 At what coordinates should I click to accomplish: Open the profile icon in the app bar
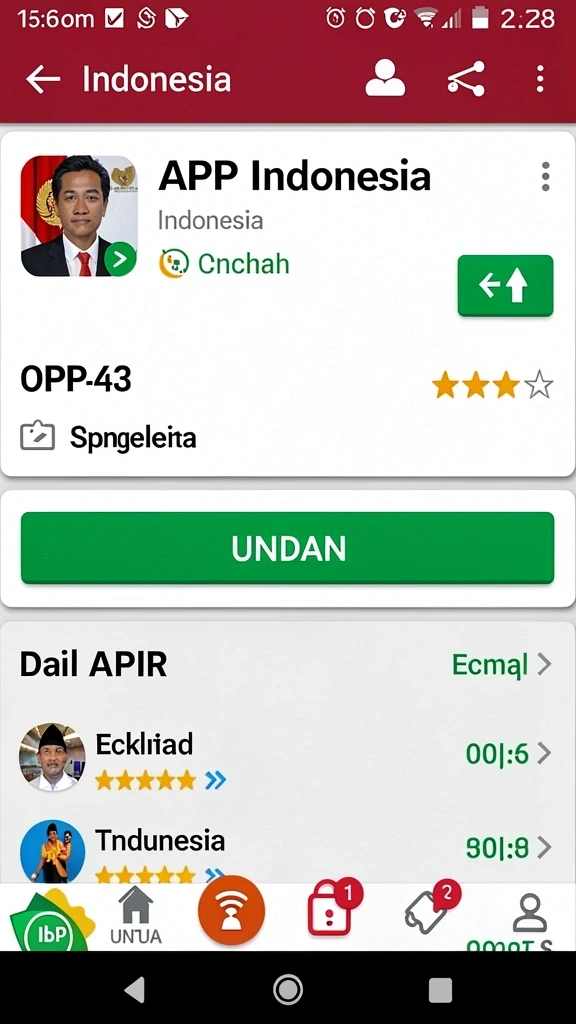point(385,79)
